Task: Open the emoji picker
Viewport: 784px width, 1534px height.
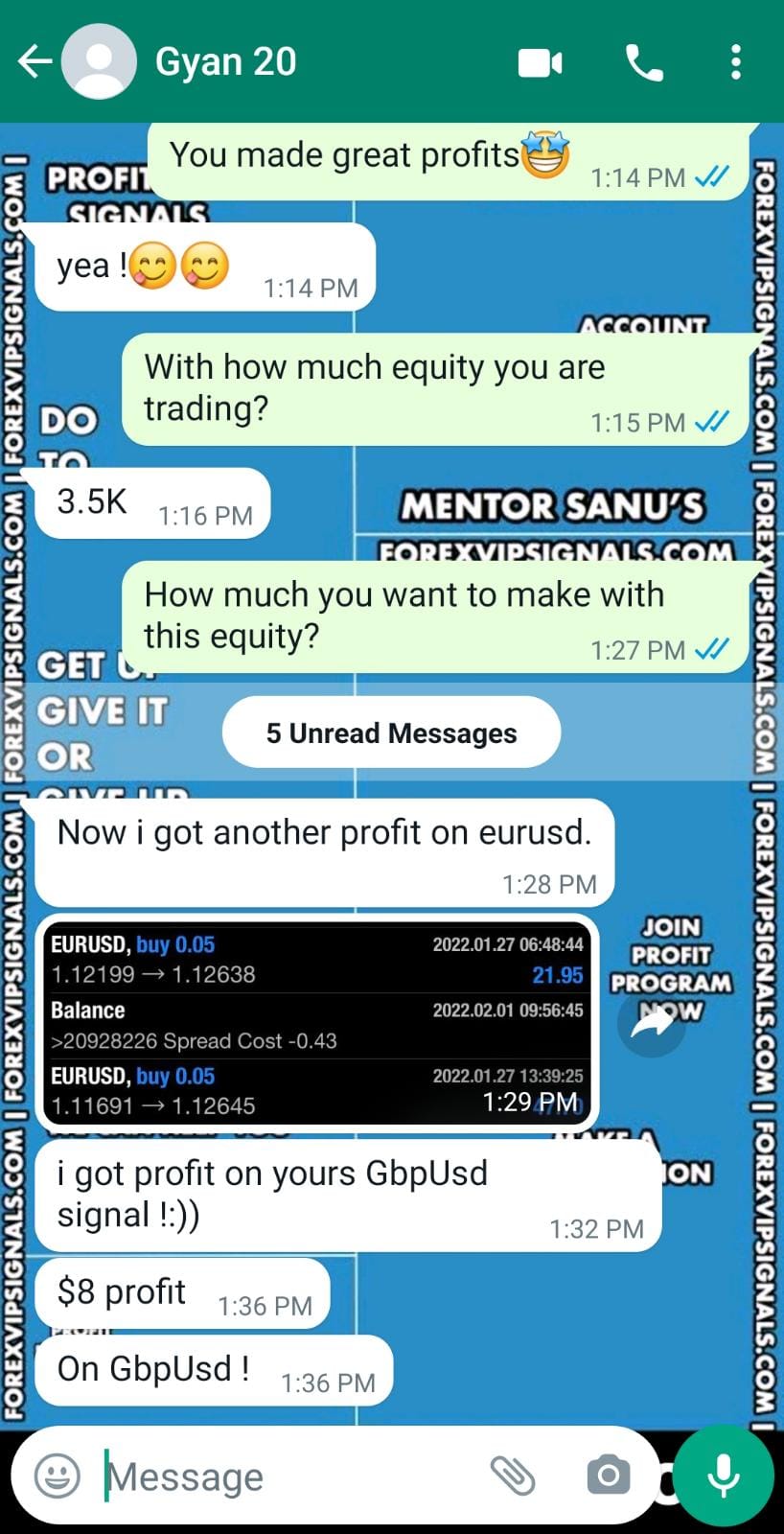Action: [58, 1476]
